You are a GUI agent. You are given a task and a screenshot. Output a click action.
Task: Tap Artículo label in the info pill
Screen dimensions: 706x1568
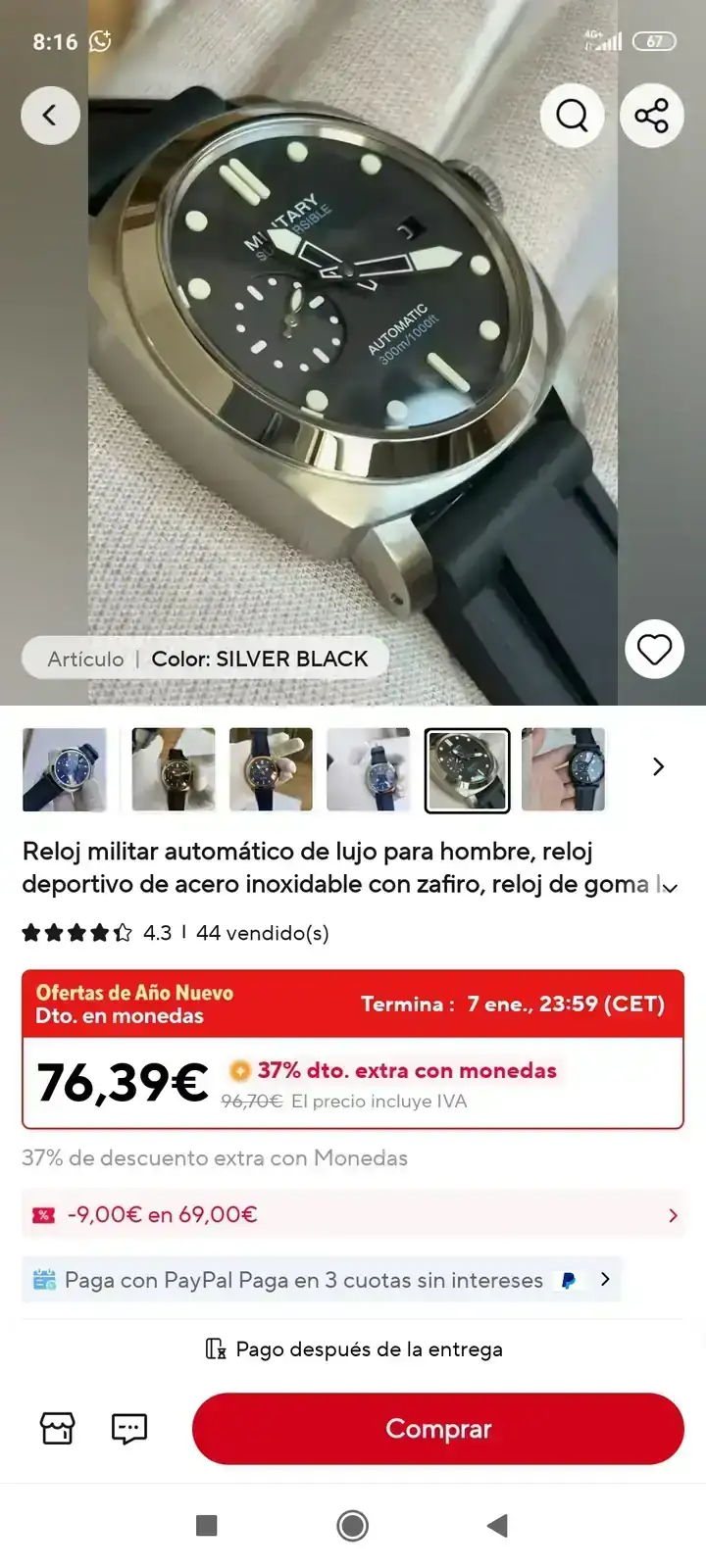pyautogui.click(x=84, y=658)
